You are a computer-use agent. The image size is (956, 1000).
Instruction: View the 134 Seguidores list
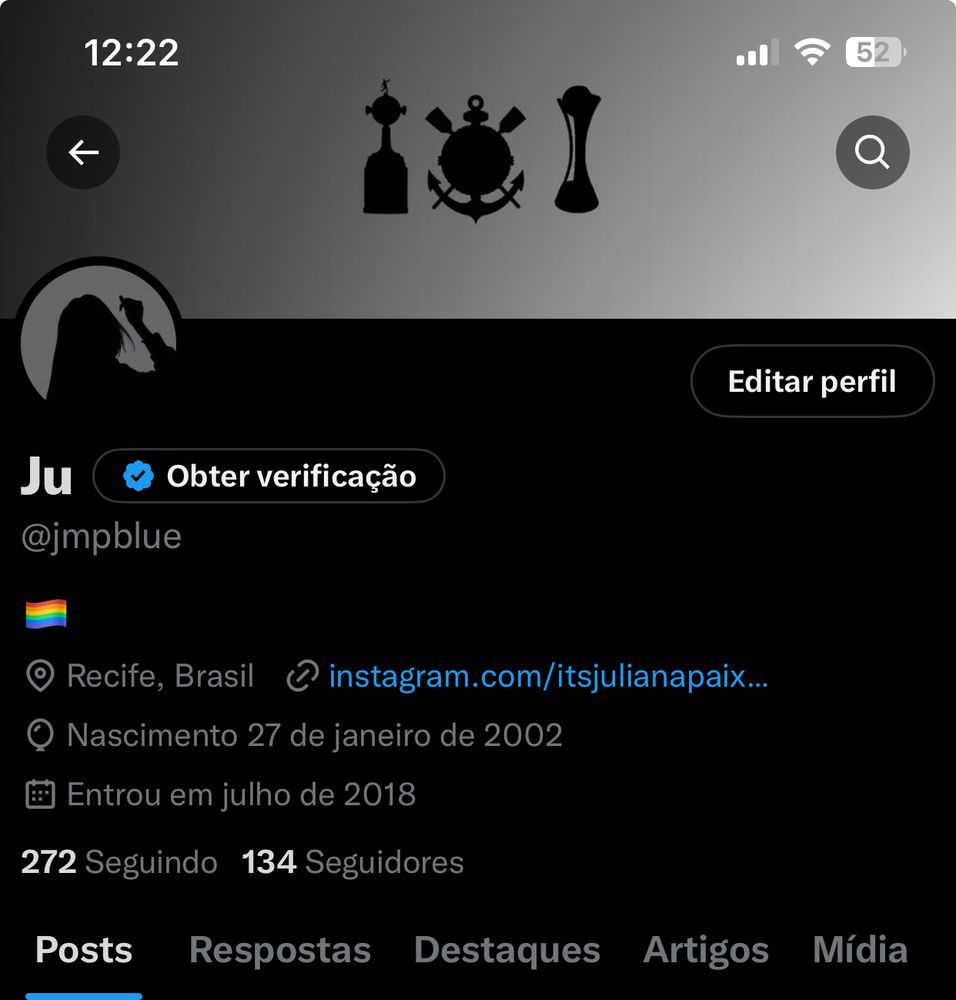click(x=353, y=862)
